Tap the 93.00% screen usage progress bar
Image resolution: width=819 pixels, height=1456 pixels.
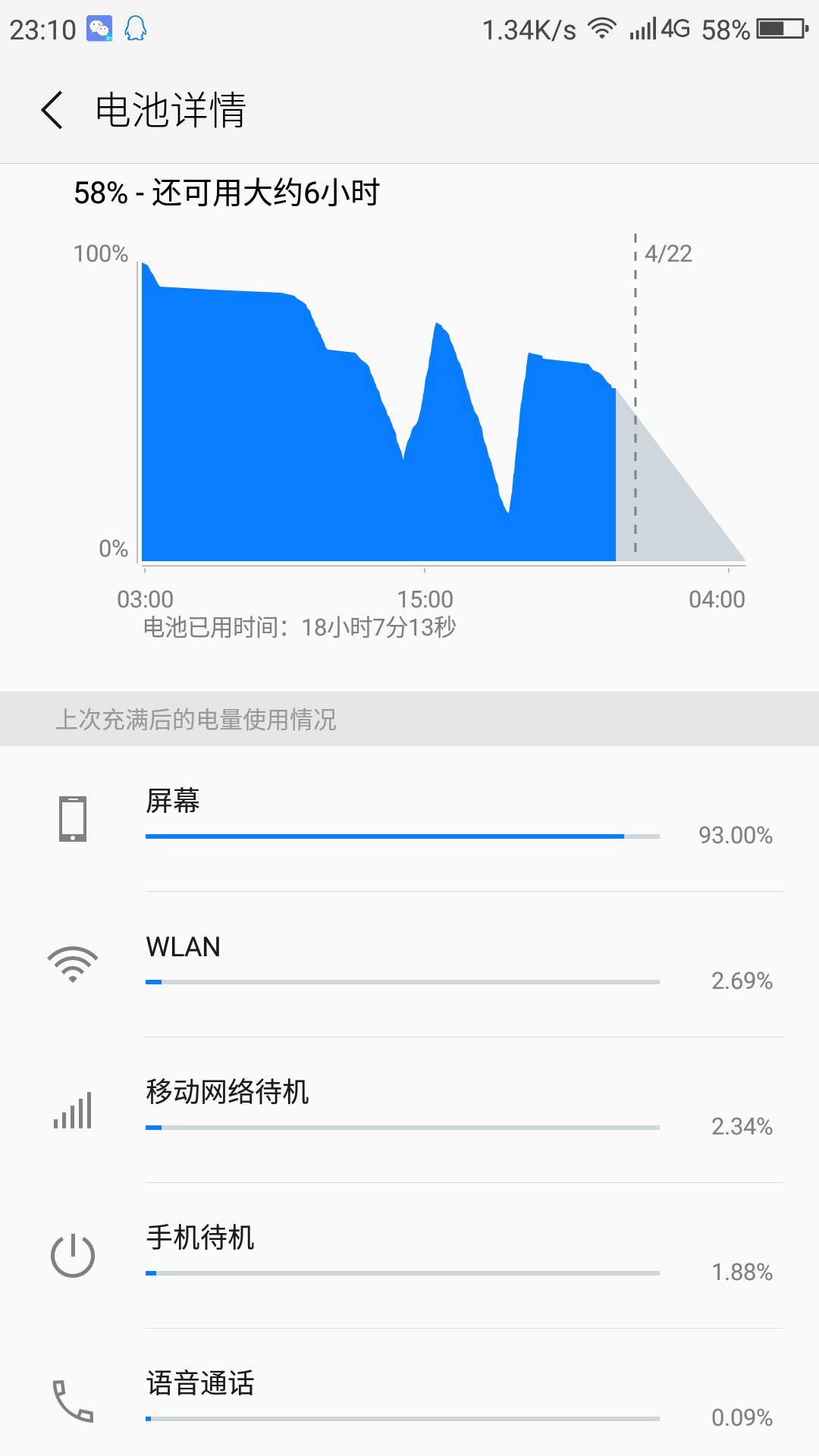tap(402, 836)
